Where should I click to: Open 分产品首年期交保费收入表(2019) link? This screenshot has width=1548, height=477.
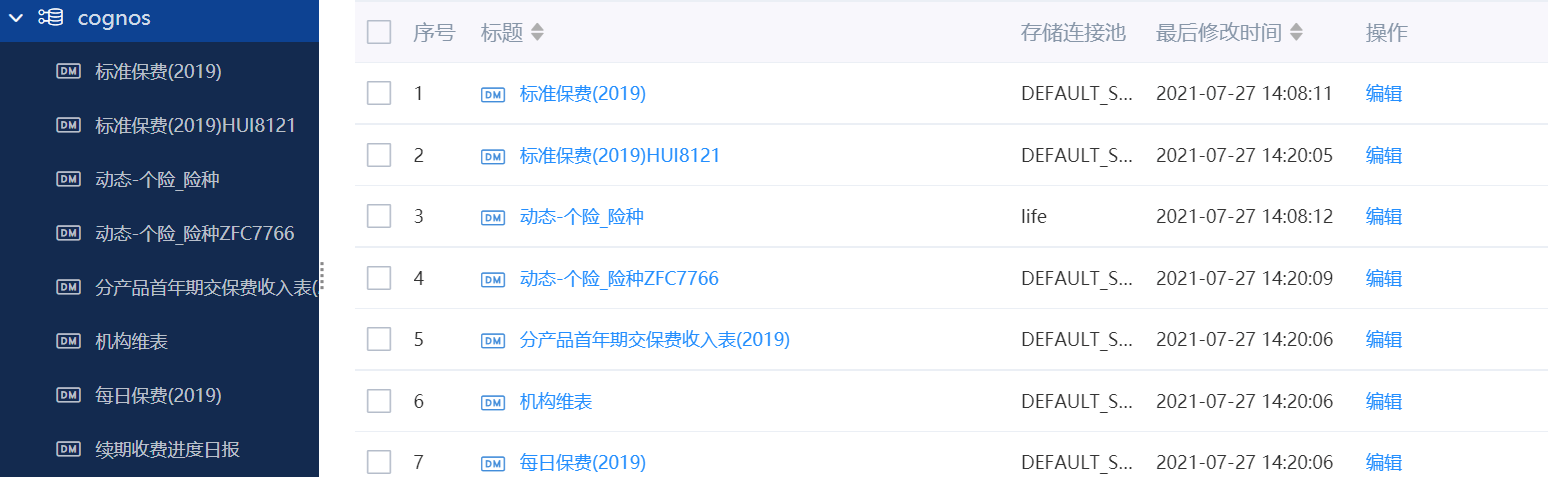(654, 339)
